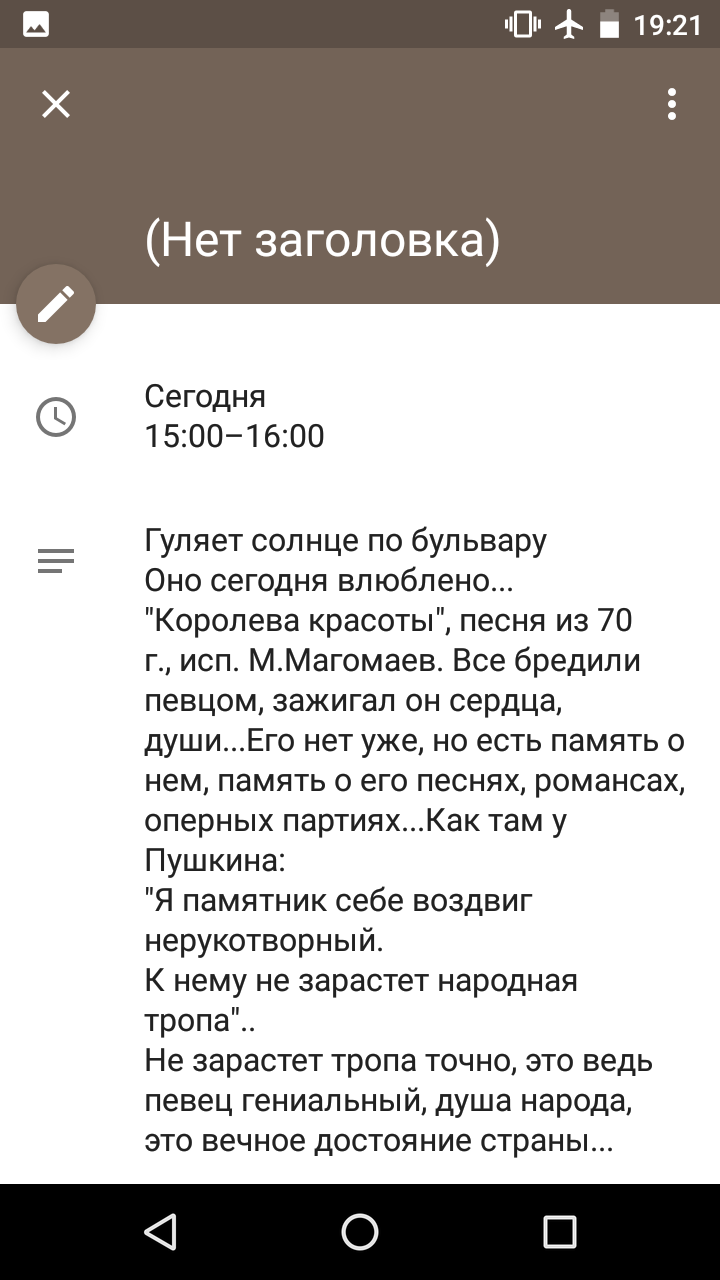This screenshot has width=720, height=1280.
Task: Close the event details view
Action: tap(56, 104)
